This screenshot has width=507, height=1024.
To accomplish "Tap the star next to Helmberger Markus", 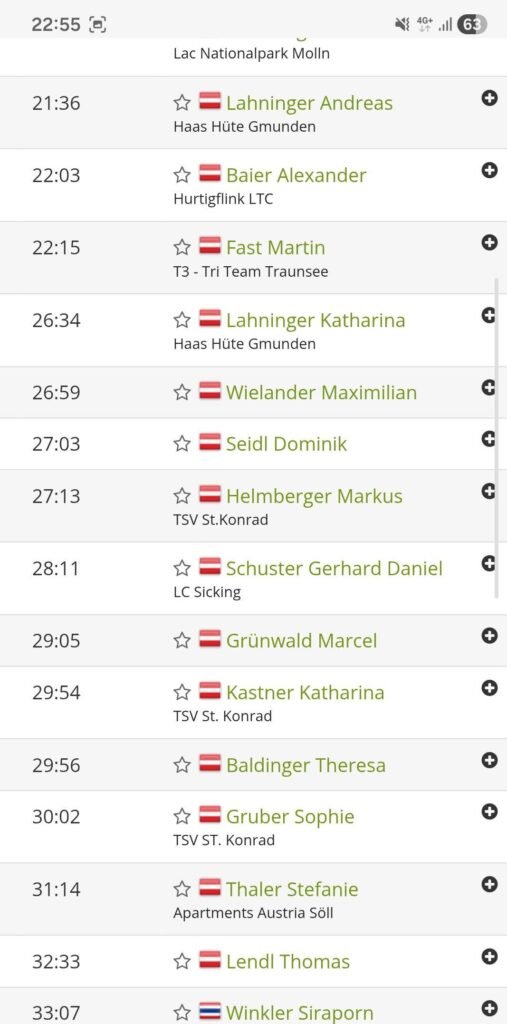I will 182,496.
